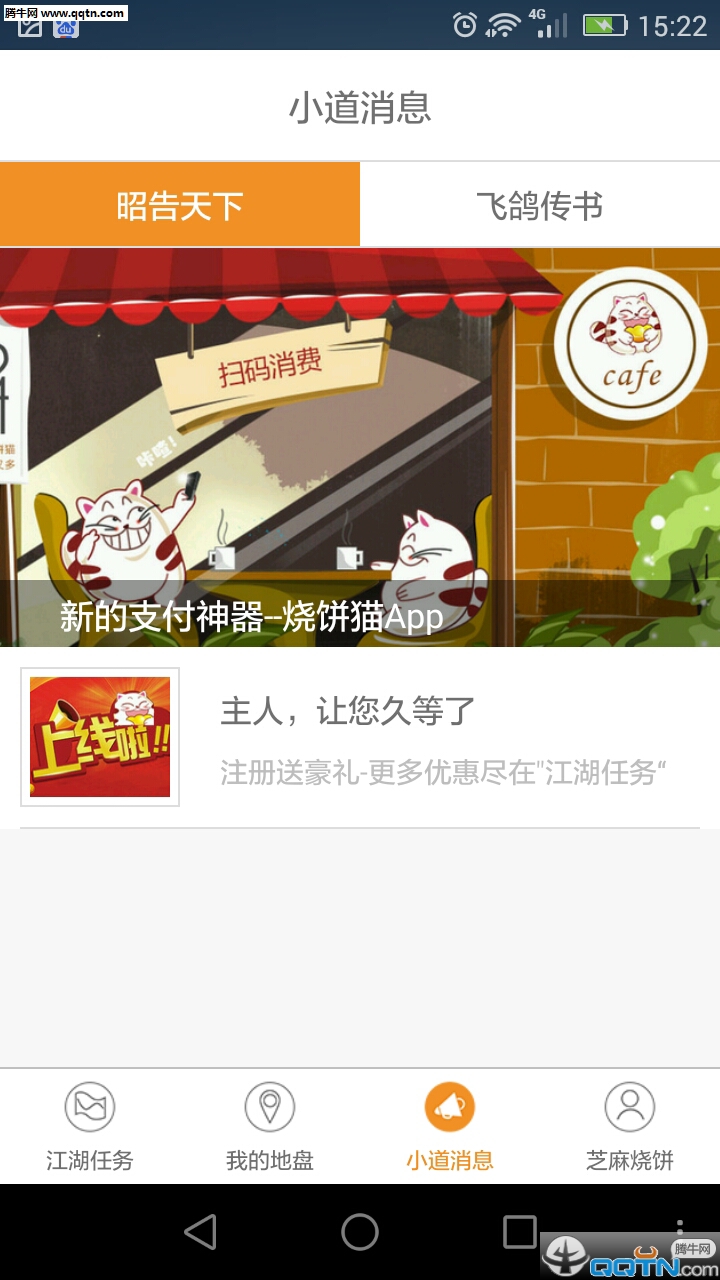Go to 江湖任务 in bottom navigation
This screenshot has height=1280, width=720.
click(x=90, y=1127)
